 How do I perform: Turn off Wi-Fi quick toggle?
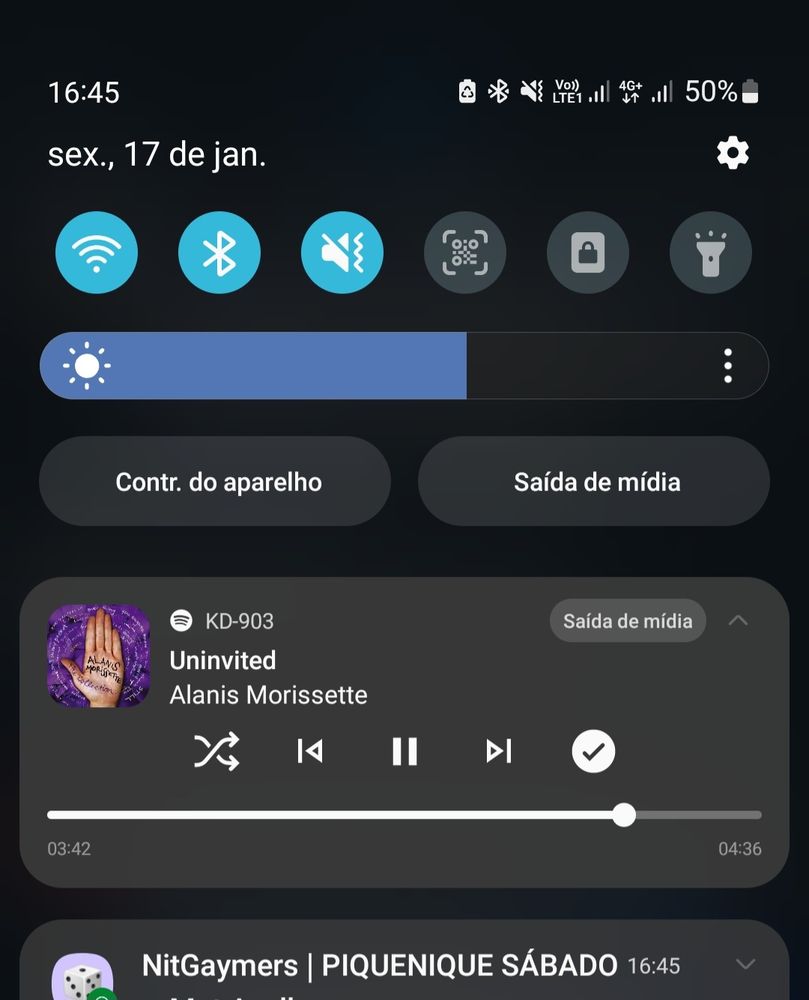pos(96,253)
